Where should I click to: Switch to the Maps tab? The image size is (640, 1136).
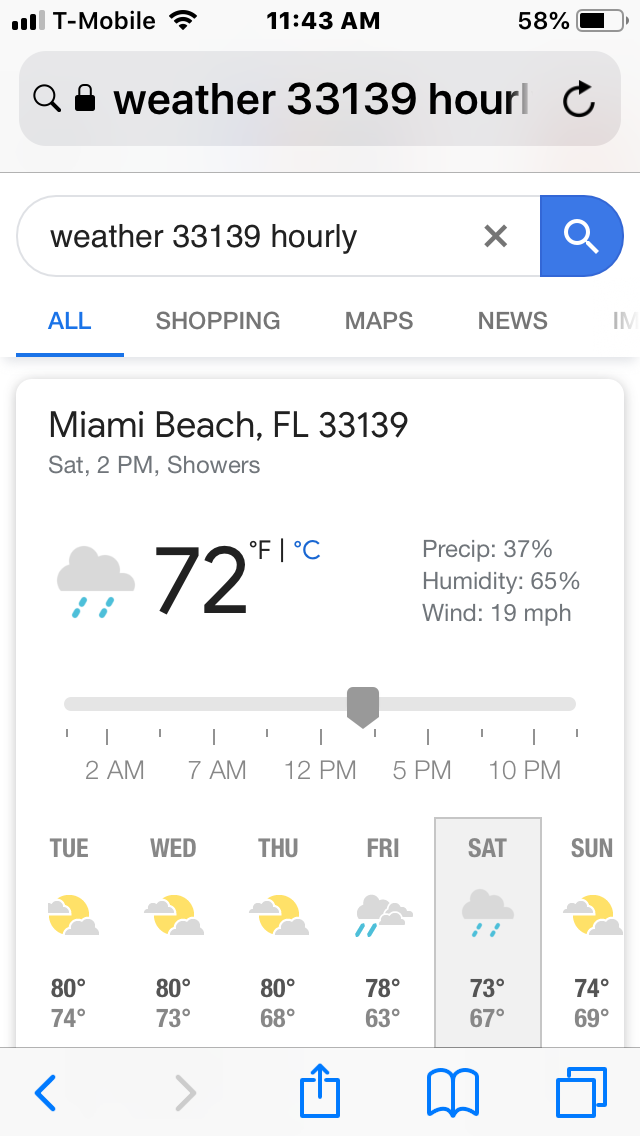pyautogui.click(x=379, y=320)
